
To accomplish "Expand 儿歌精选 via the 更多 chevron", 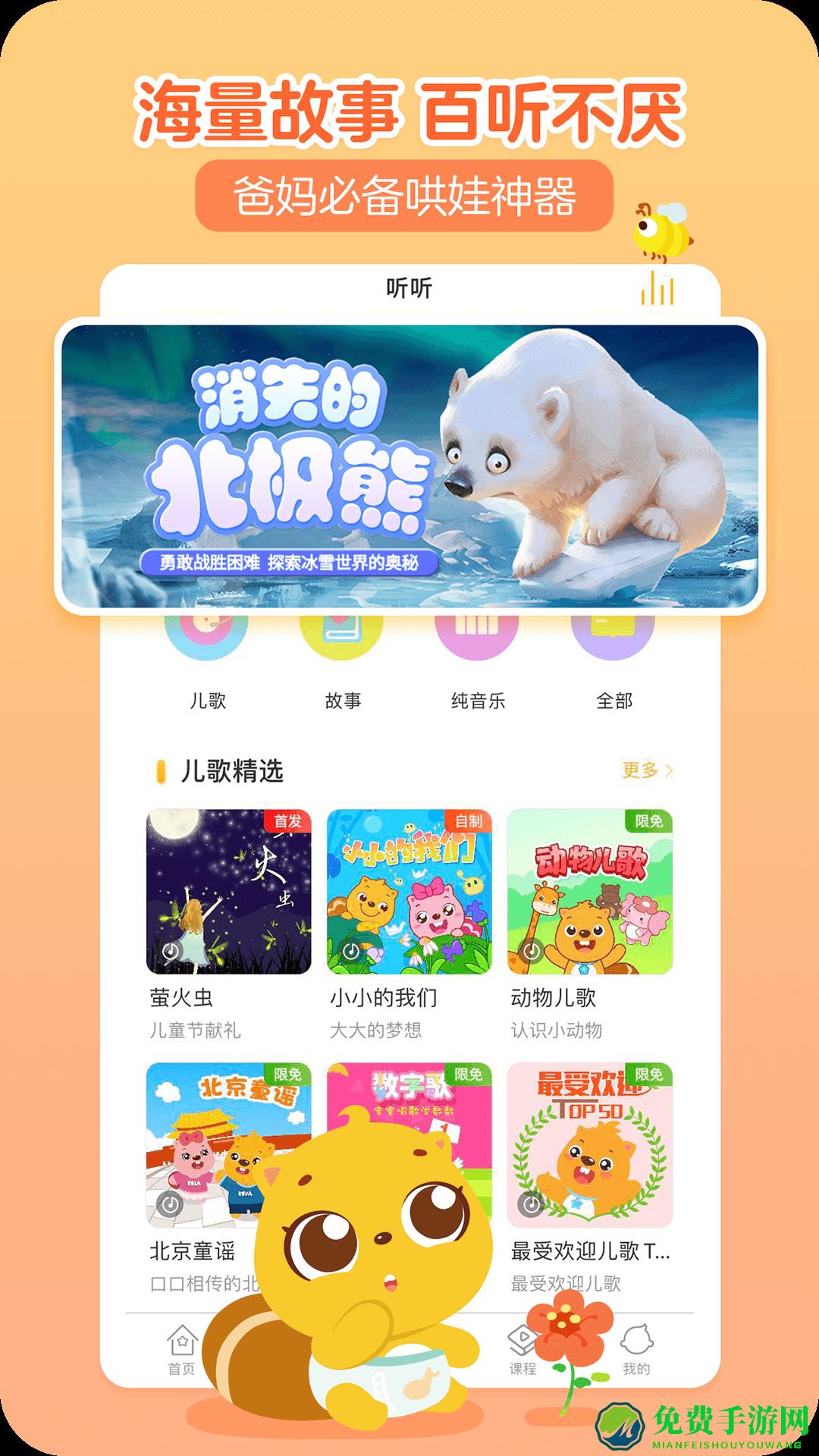I will point(645,769).
